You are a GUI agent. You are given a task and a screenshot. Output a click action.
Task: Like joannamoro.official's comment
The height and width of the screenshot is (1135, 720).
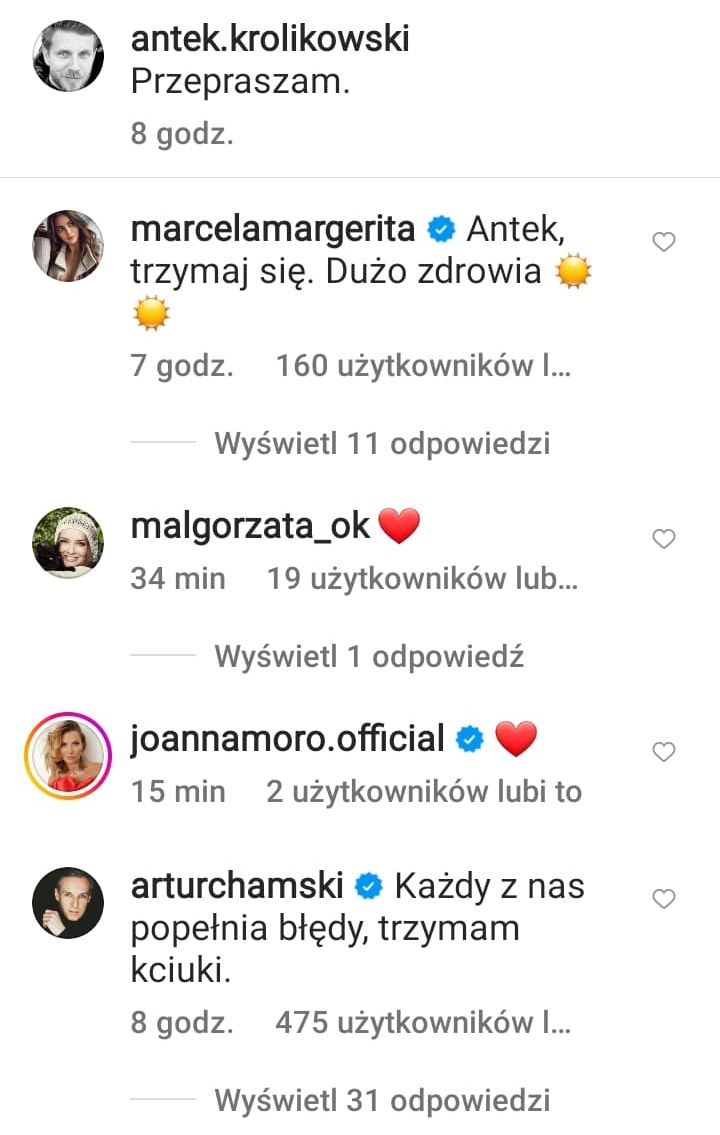pos(664,752)
